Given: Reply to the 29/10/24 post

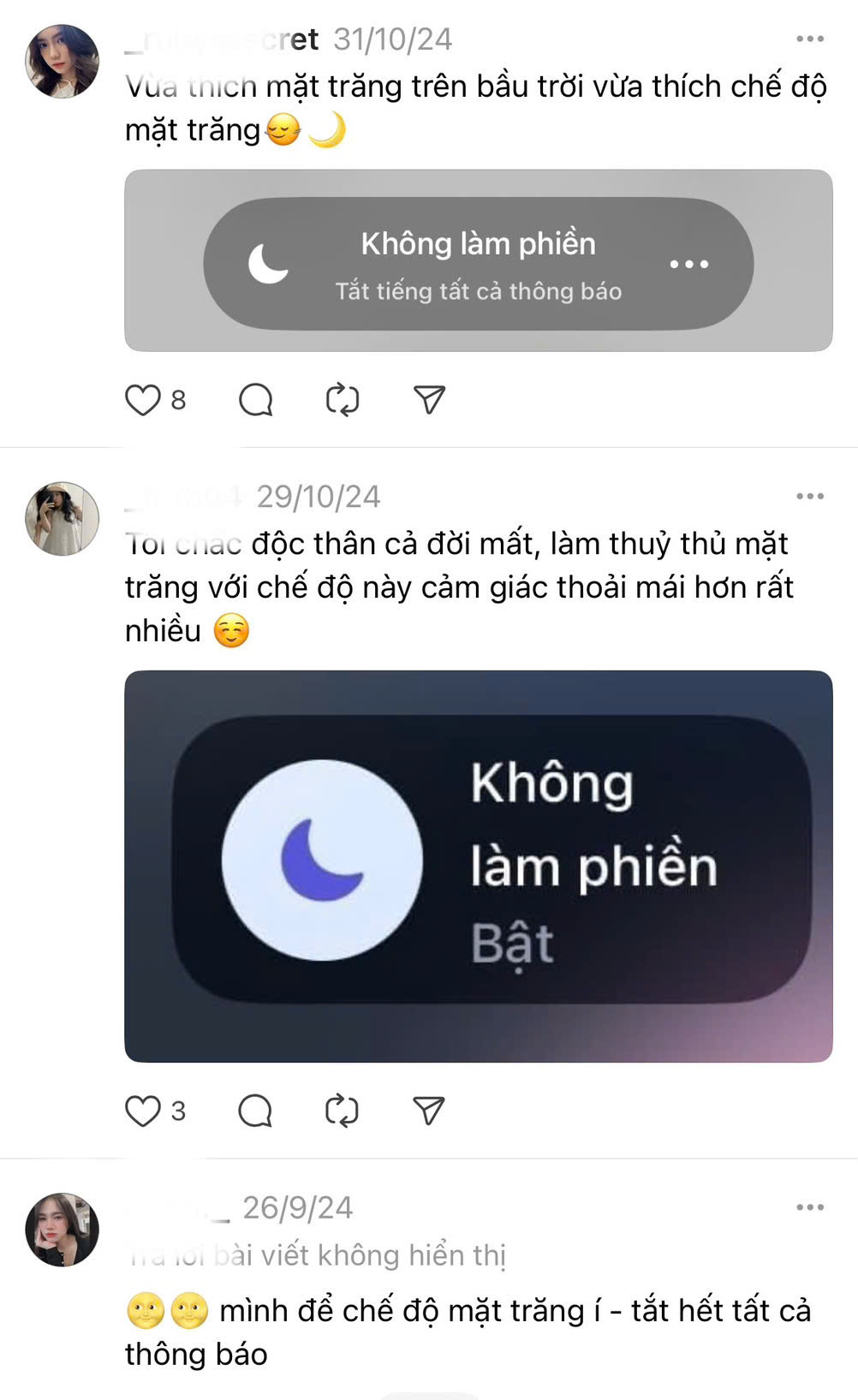Looking at the screenshot, I should (x=255, y=1111).
